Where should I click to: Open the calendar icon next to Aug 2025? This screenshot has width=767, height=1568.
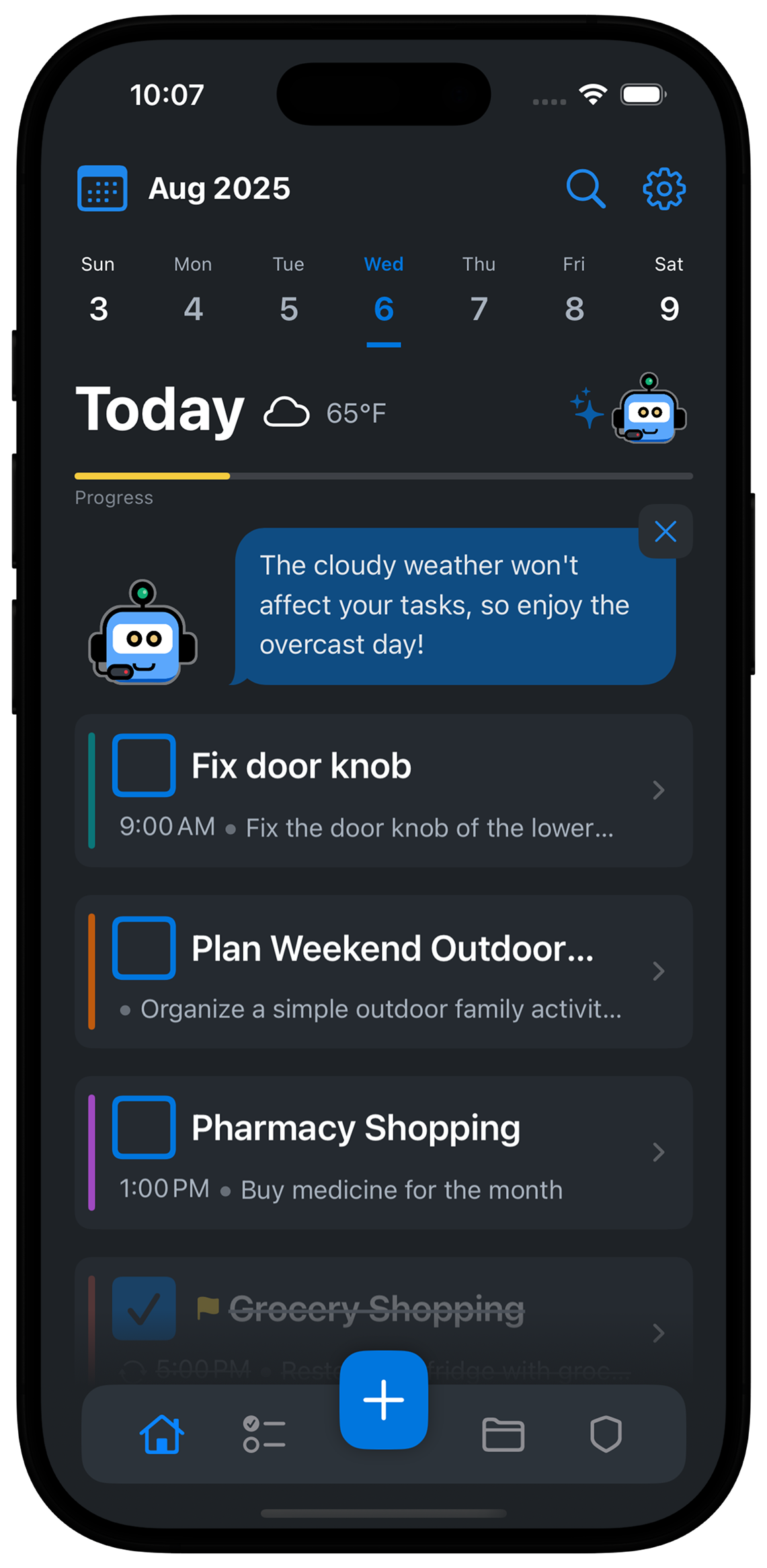point(102,189)
